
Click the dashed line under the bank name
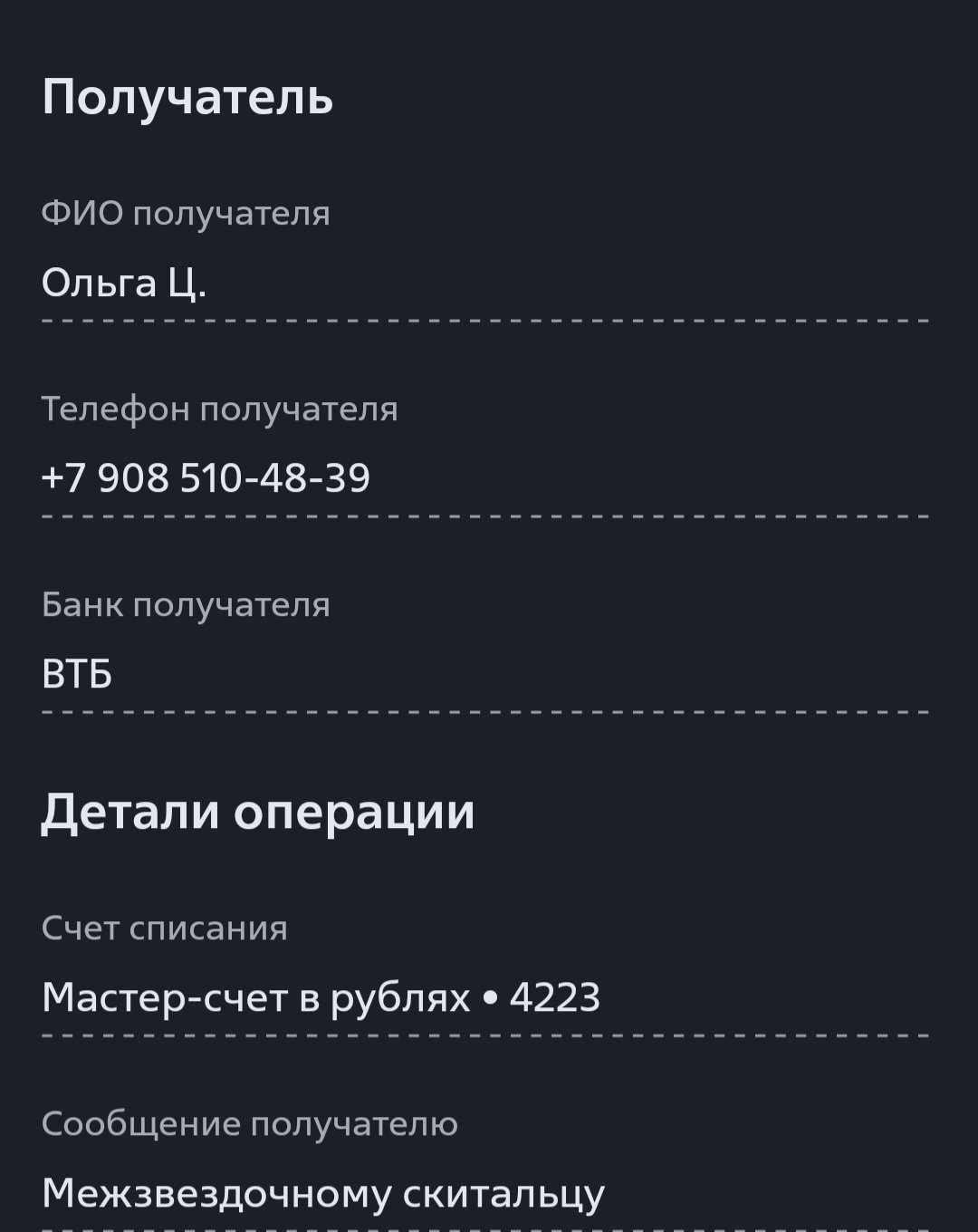coord(484,712)
